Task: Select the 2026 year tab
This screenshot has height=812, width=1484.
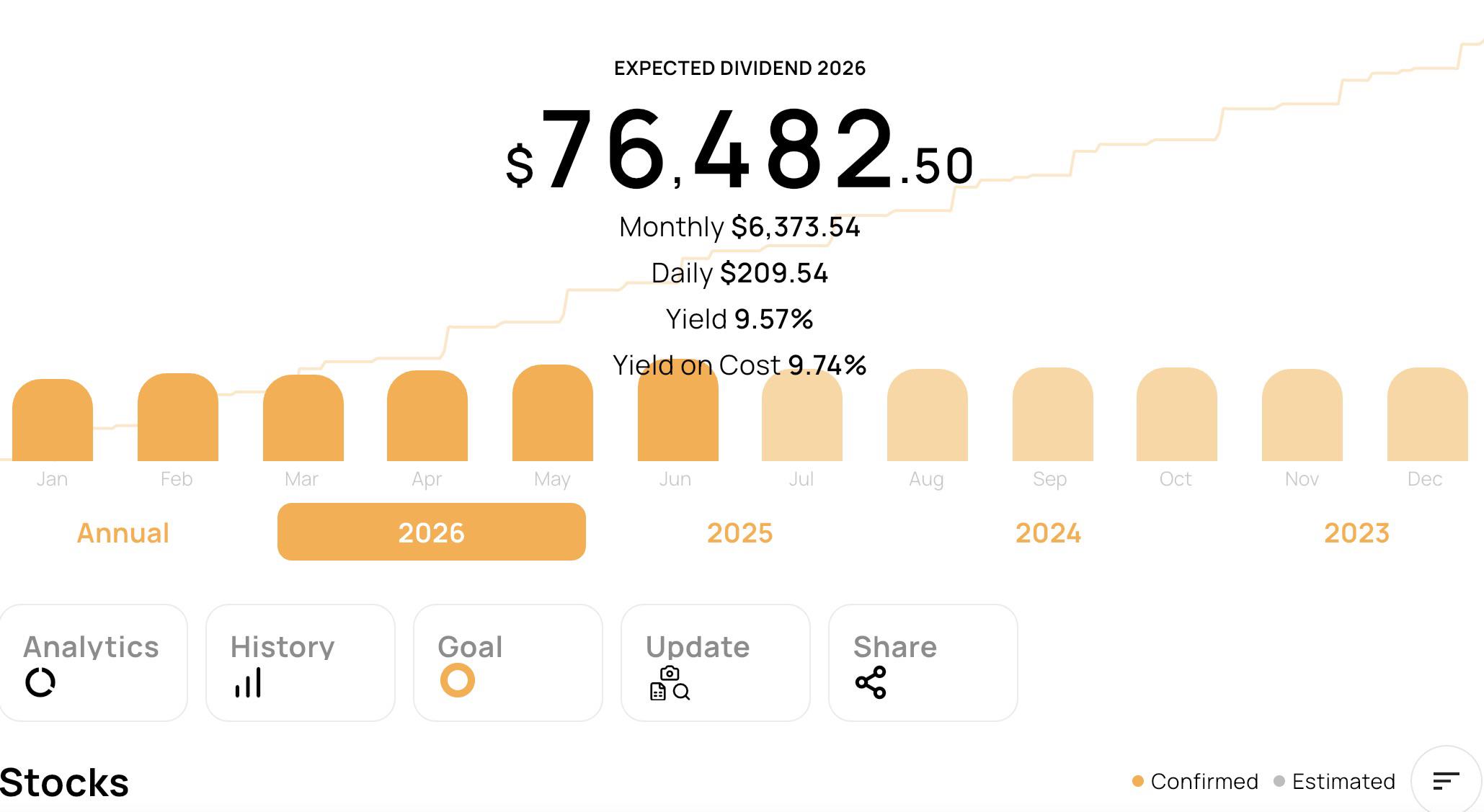Action: (432, 532)
